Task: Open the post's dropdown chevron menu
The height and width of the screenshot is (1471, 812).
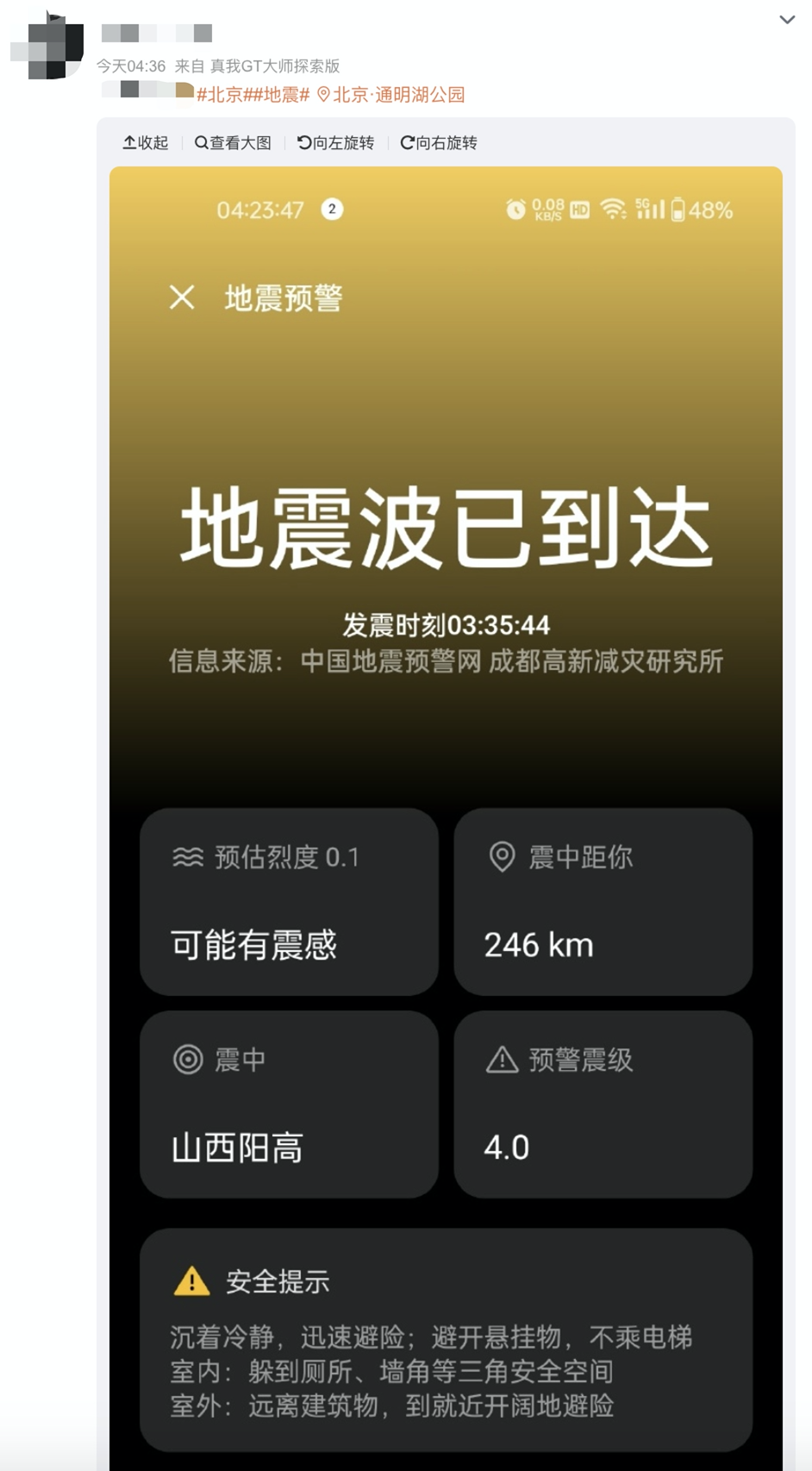Action: tap(786, 20)
